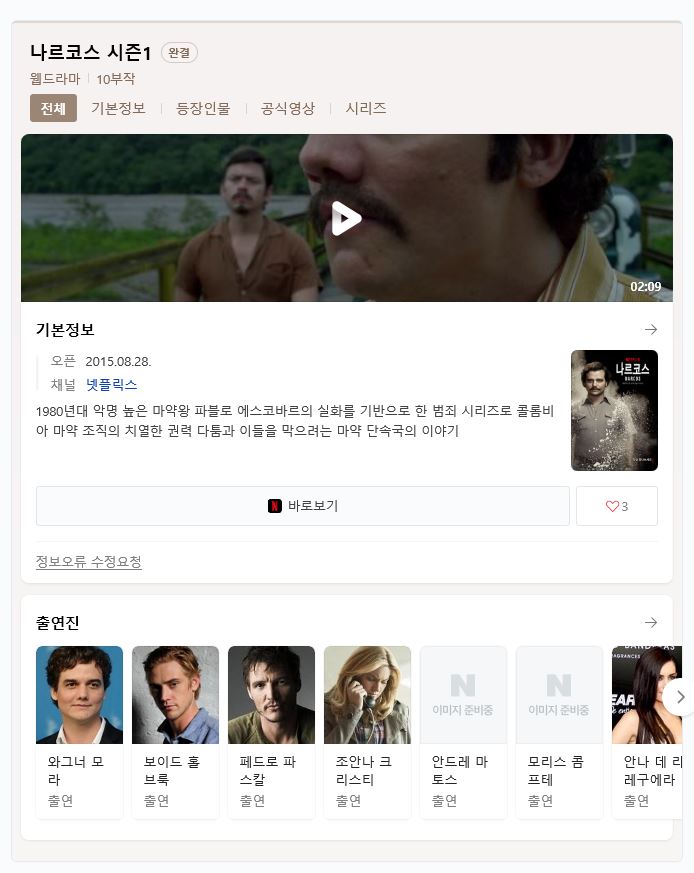The height and width of the screenshot is (873, 694).
Task: Show next cast members with arrow
Action: point(679,697)
